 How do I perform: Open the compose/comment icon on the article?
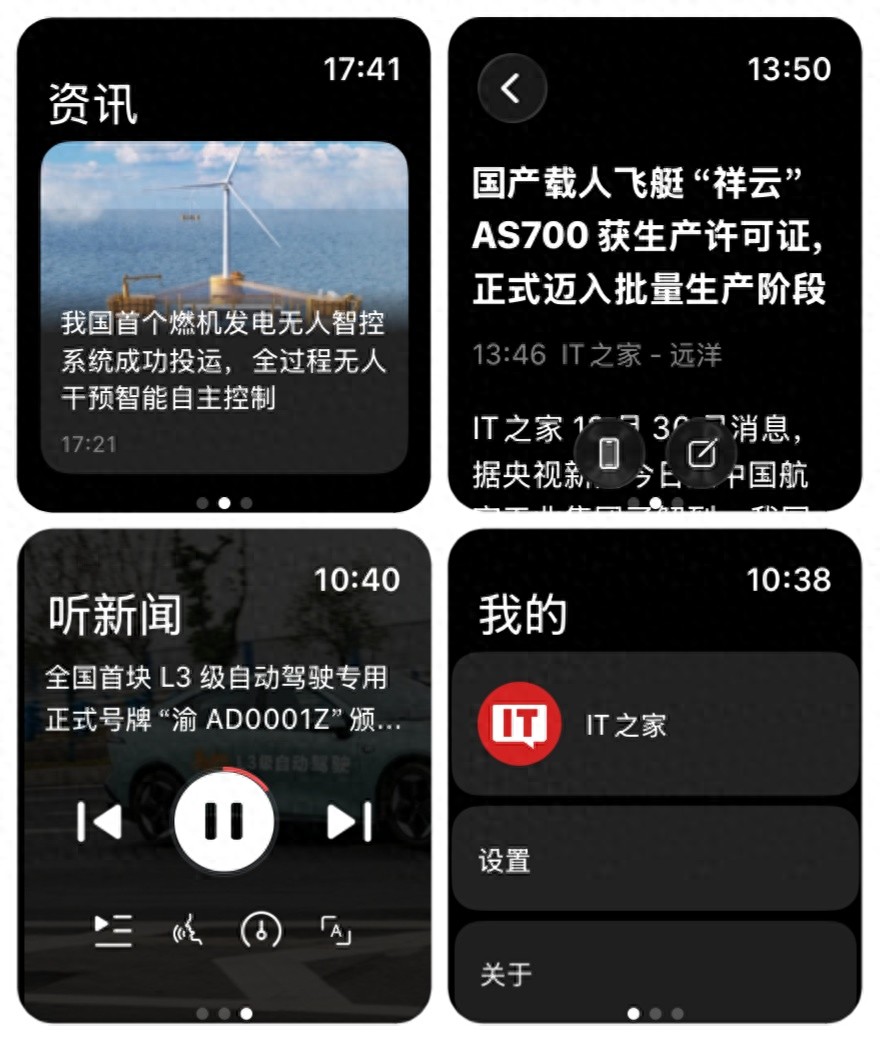pyautogui.click(x=703, y=454)
